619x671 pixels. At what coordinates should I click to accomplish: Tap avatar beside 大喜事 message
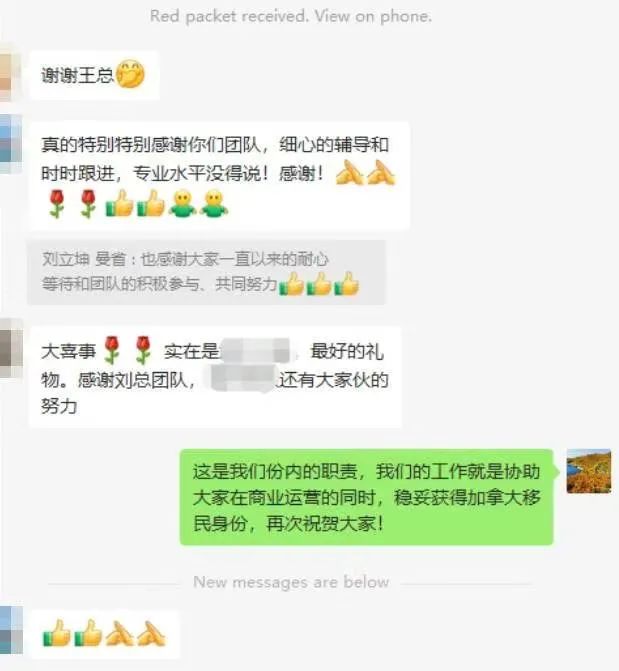pos(8,347)
